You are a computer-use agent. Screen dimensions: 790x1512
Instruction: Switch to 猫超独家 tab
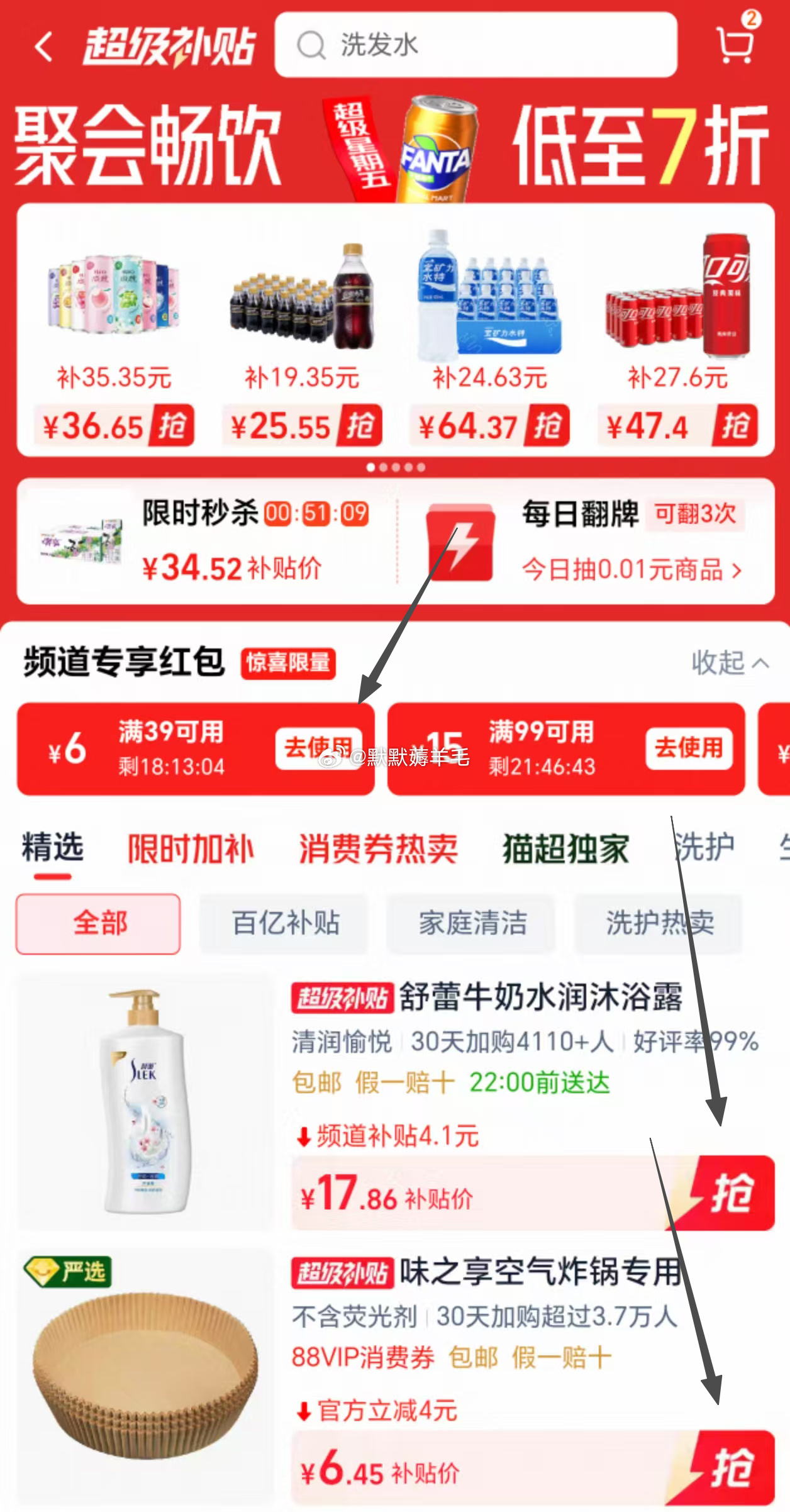point(565,848)
